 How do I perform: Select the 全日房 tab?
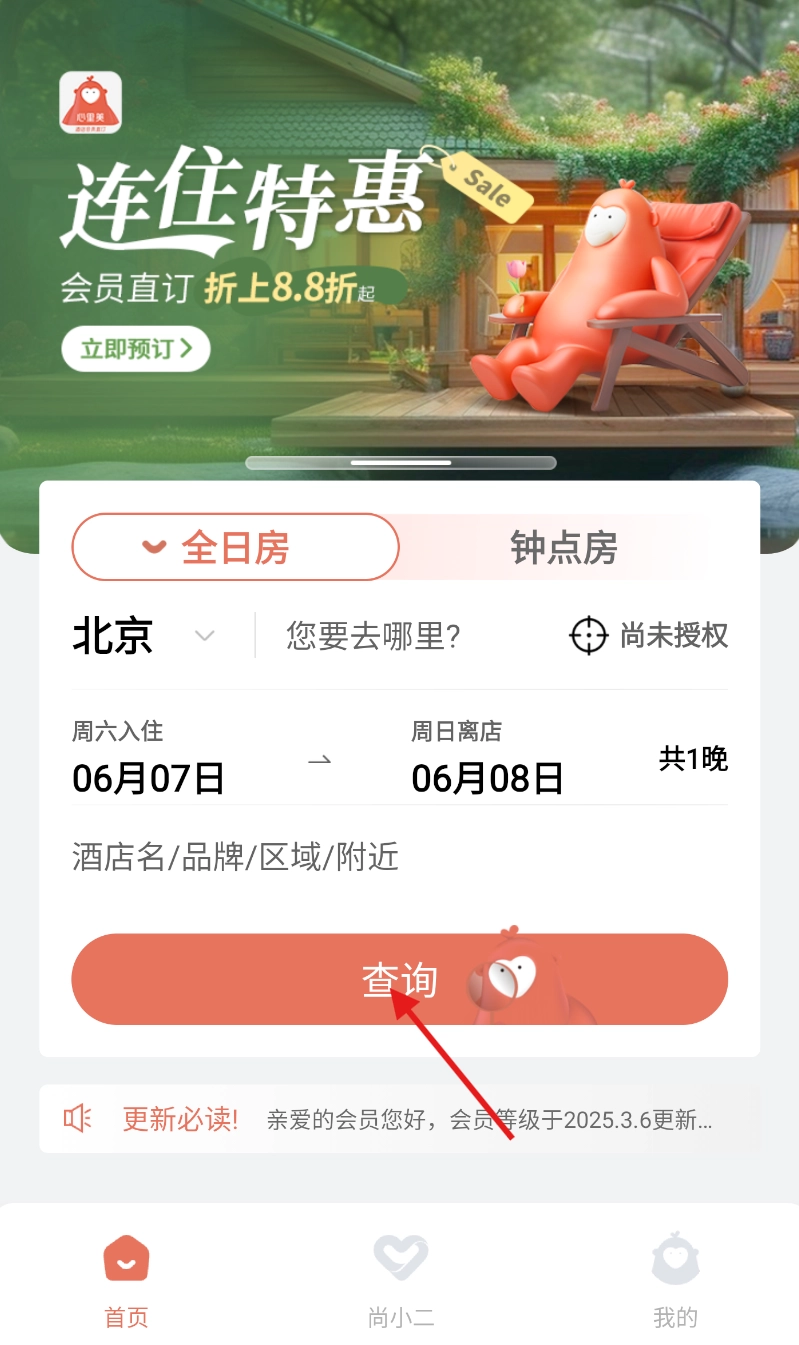pos(236,547)
